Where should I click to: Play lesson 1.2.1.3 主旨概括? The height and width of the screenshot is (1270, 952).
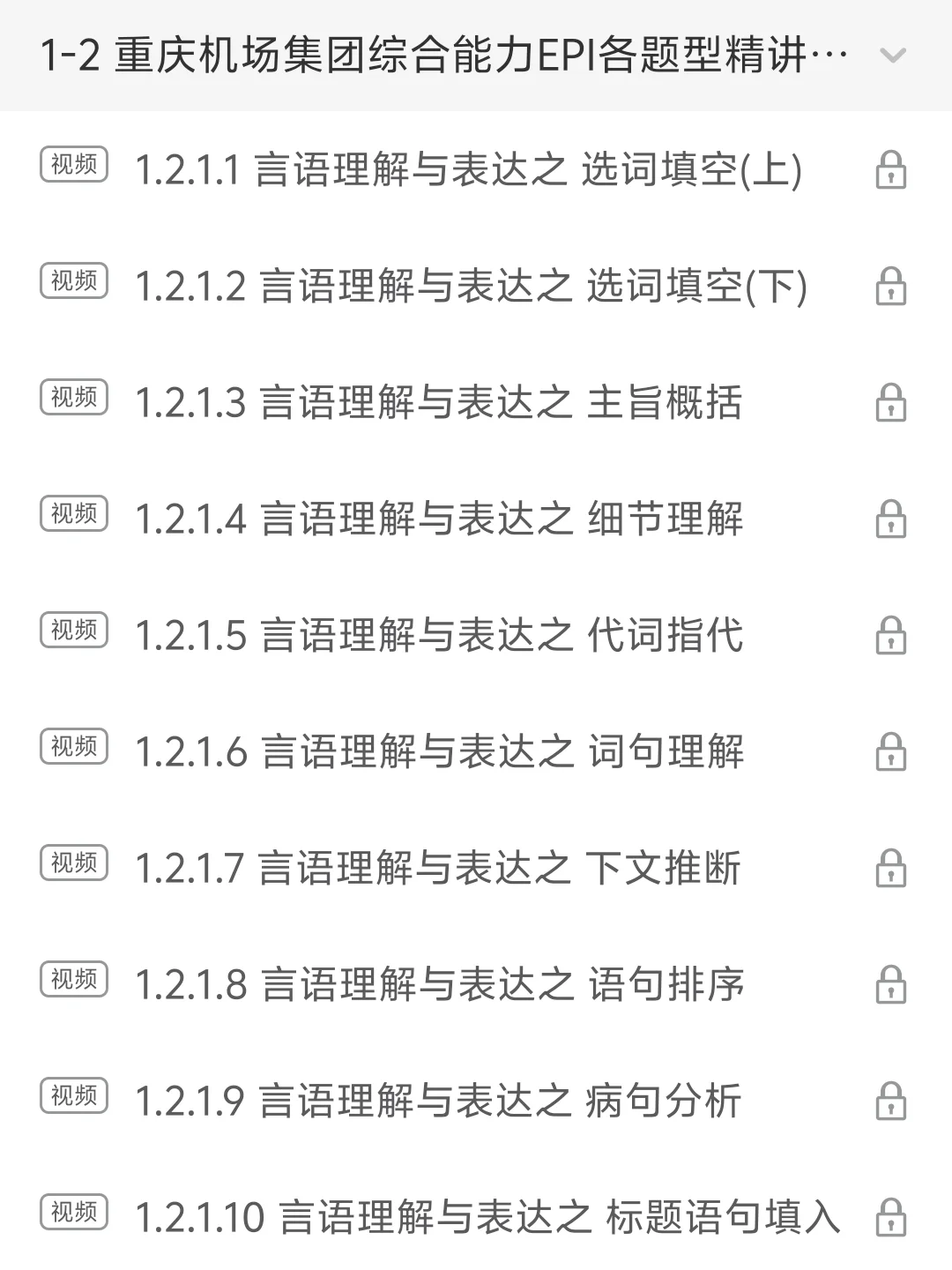tap(438, 402)
